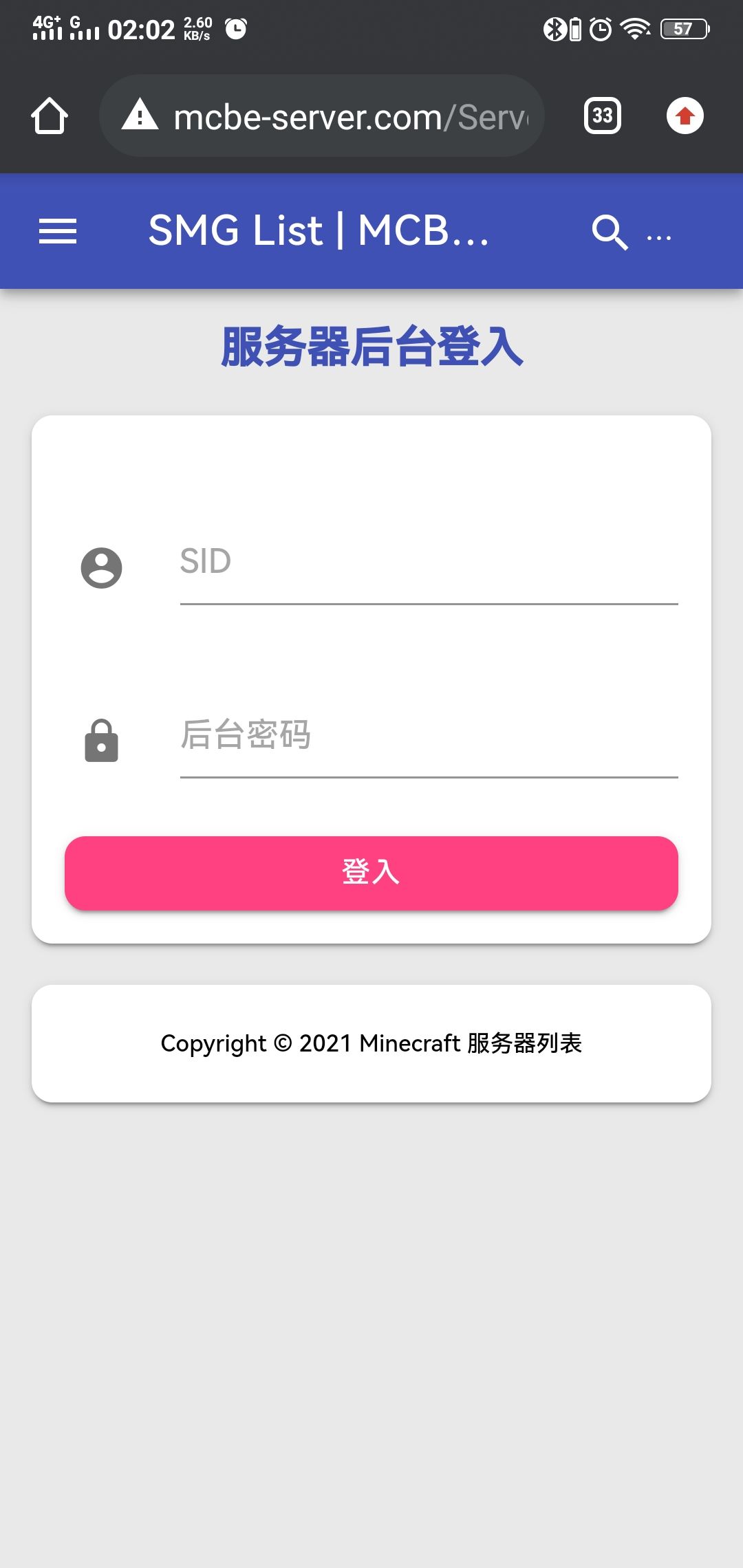Open browser tabs switcher showing 33
Viewport: 743px width, 1568px height.
pyautogui.click(x=601, y=115)
